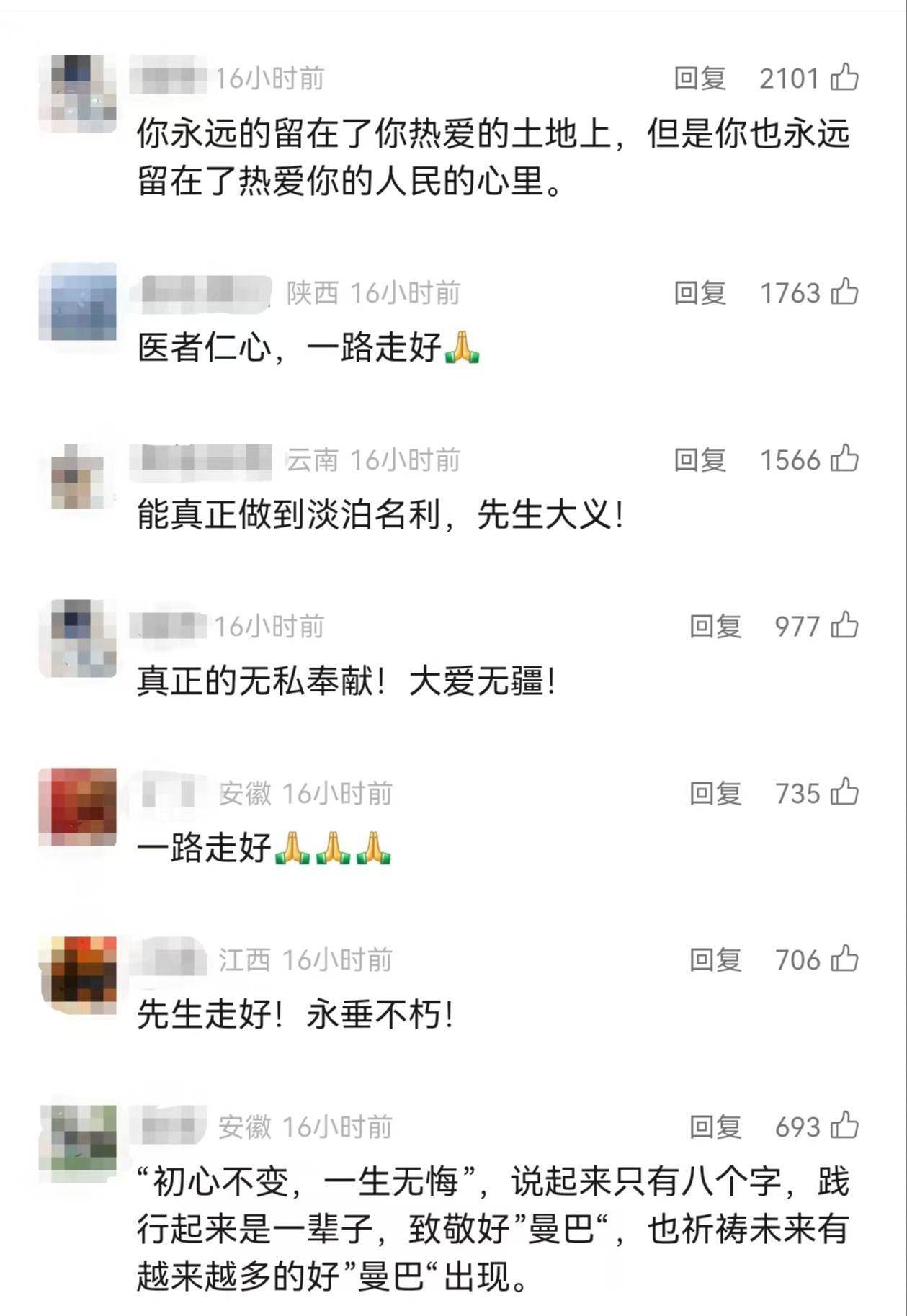Reply to the comment '先生走好！永垂不朽'
907x1316 pixels.
click(x=715, y=960)
